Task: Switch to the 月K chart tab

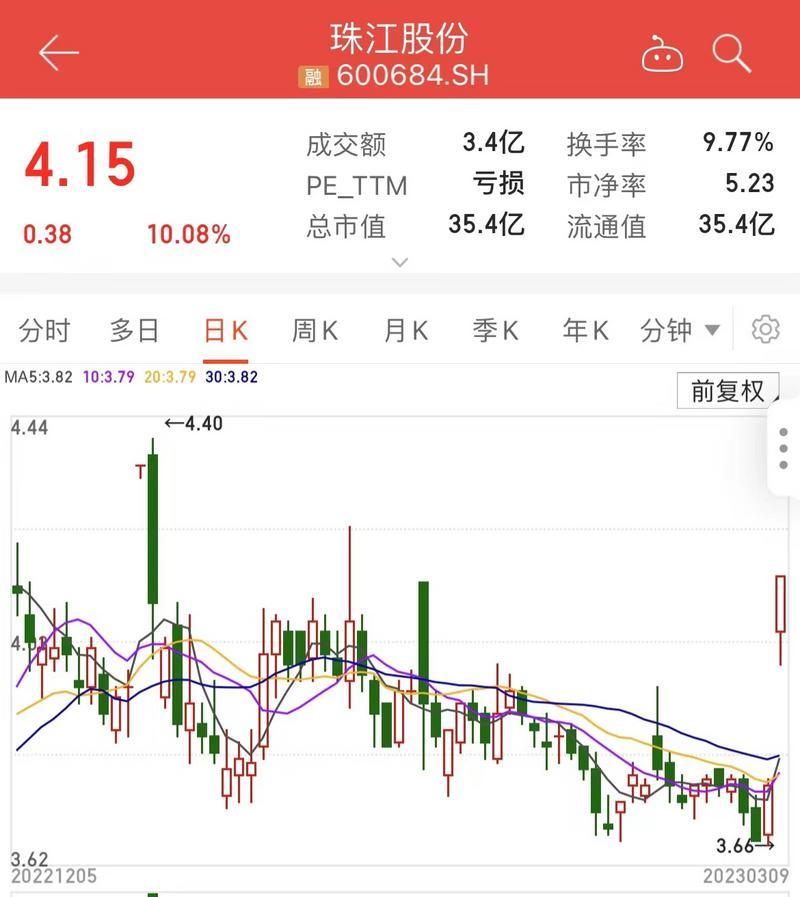Action: pos(406,330)
